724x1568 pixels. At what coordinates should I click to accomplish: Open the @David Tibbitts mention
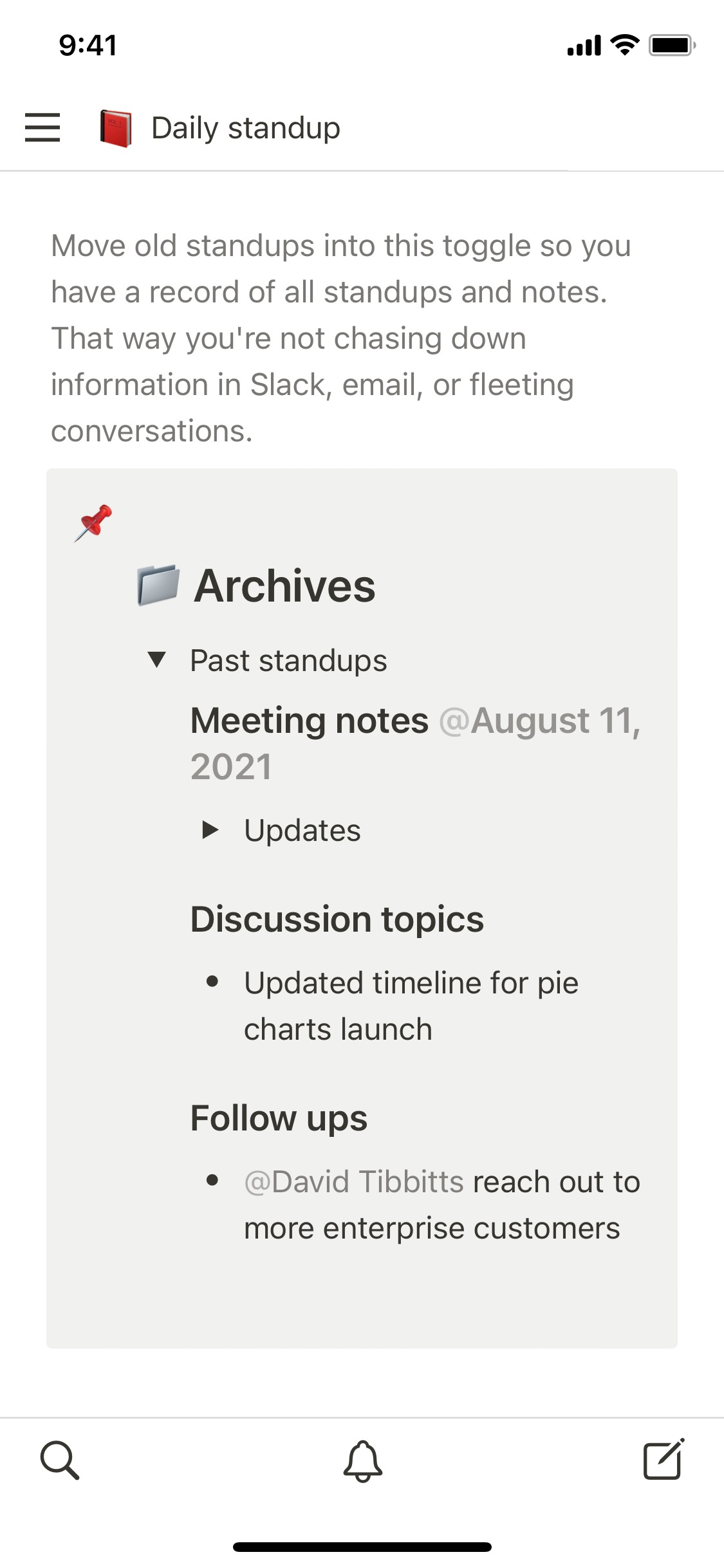point(355,1181)
